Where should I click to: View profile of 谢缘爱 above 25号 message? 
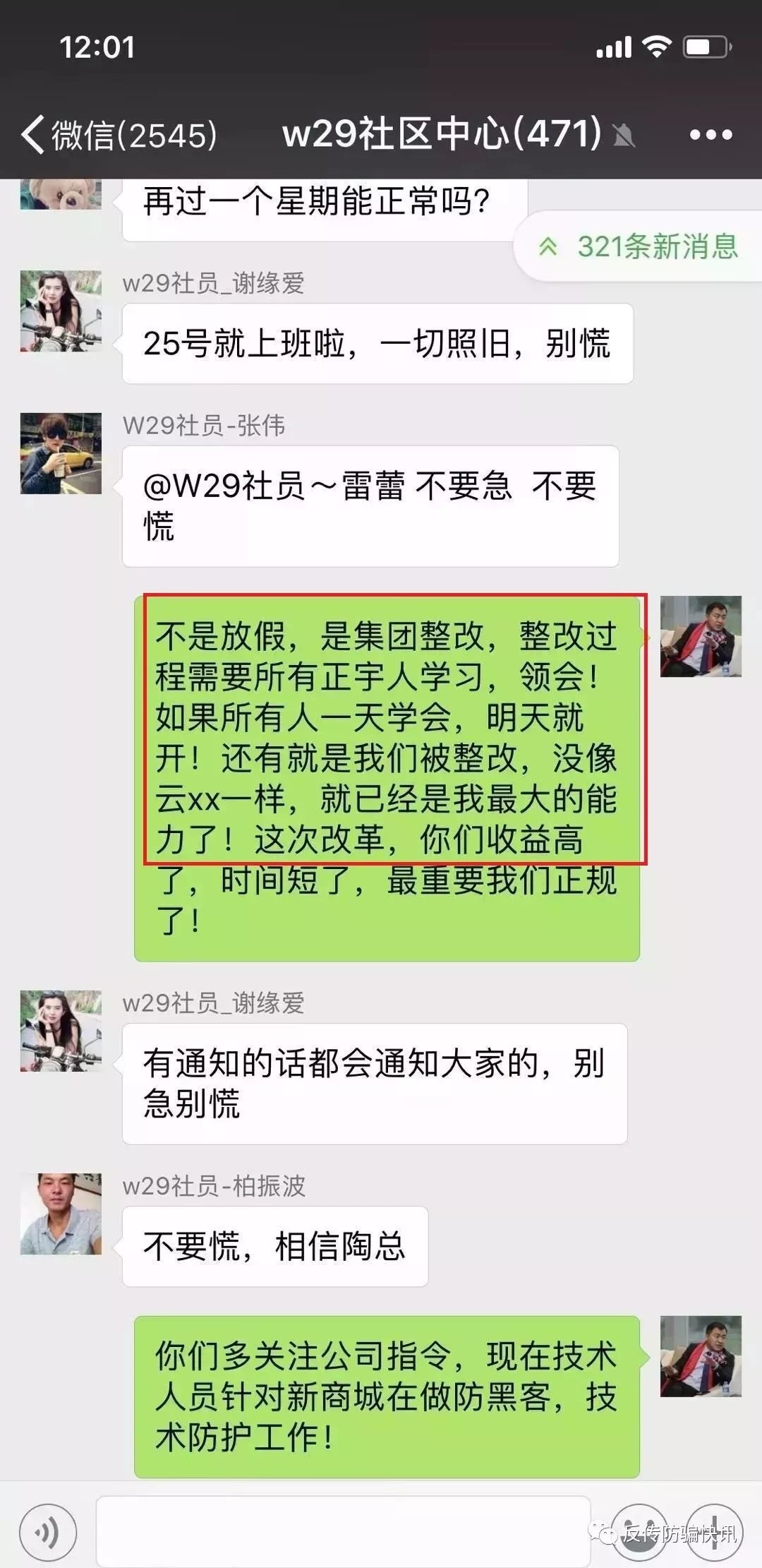point(61,311)
